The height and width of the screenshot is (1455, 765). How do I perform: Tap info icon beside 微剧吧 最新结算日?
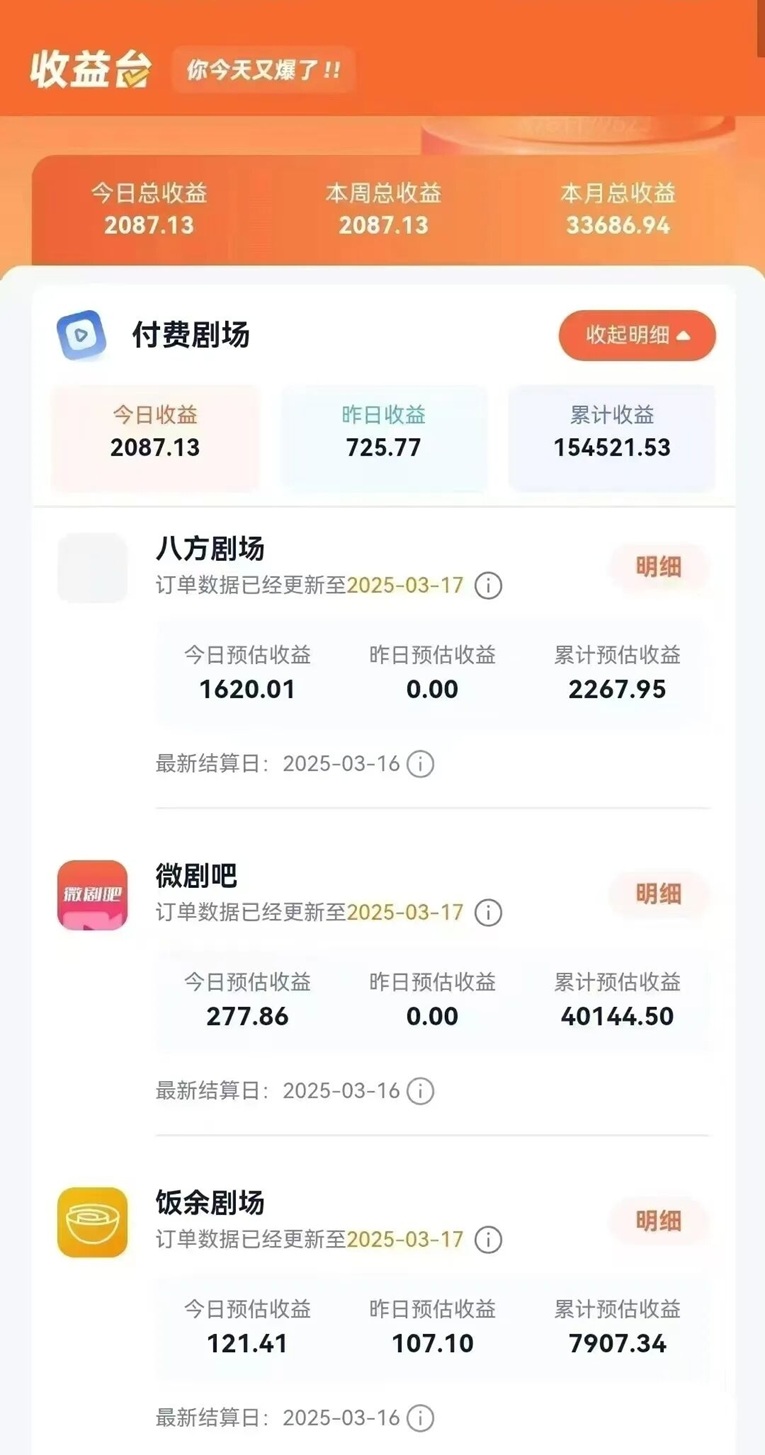(420, 1091)
